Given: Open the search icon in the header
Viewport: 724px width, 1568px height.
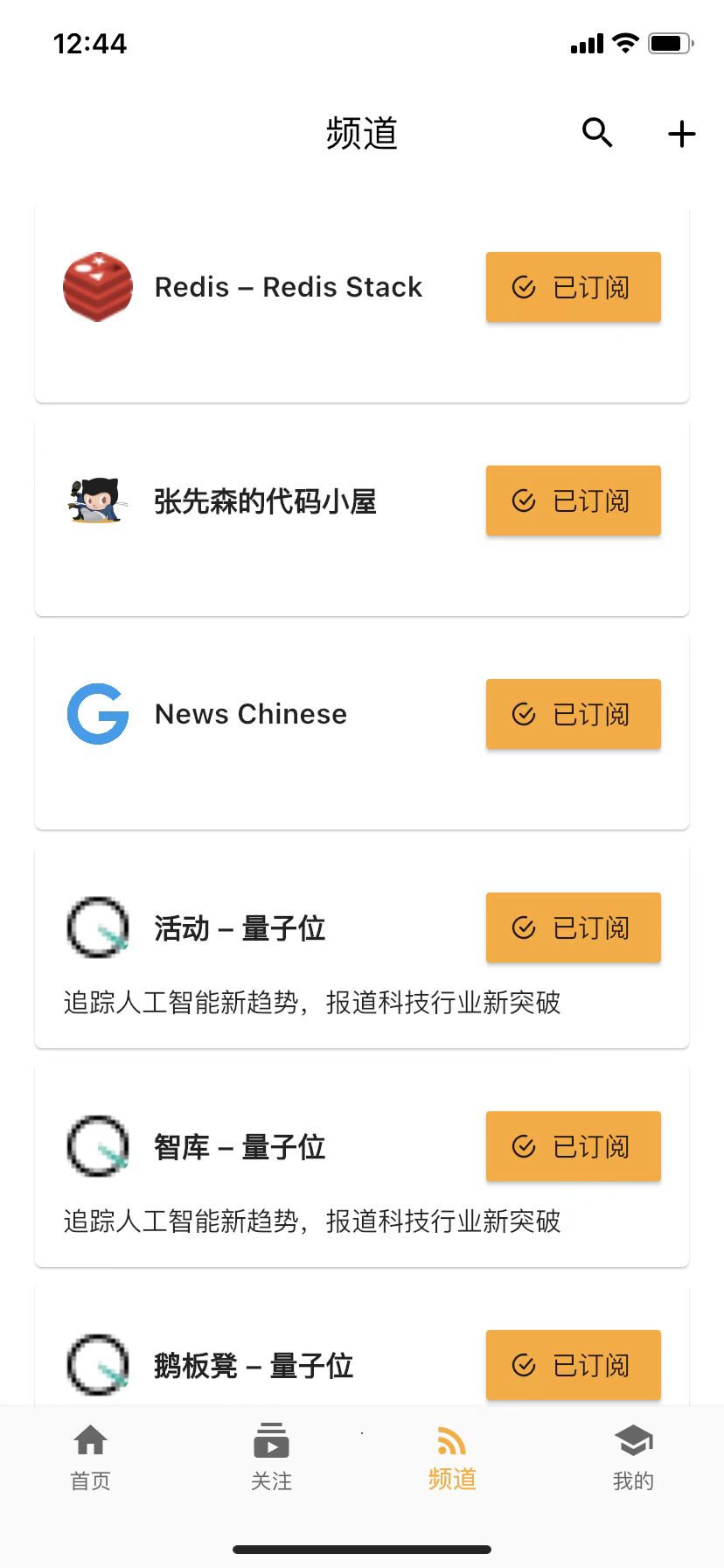Looking at the screenshot, I should [x=597, y=133].
